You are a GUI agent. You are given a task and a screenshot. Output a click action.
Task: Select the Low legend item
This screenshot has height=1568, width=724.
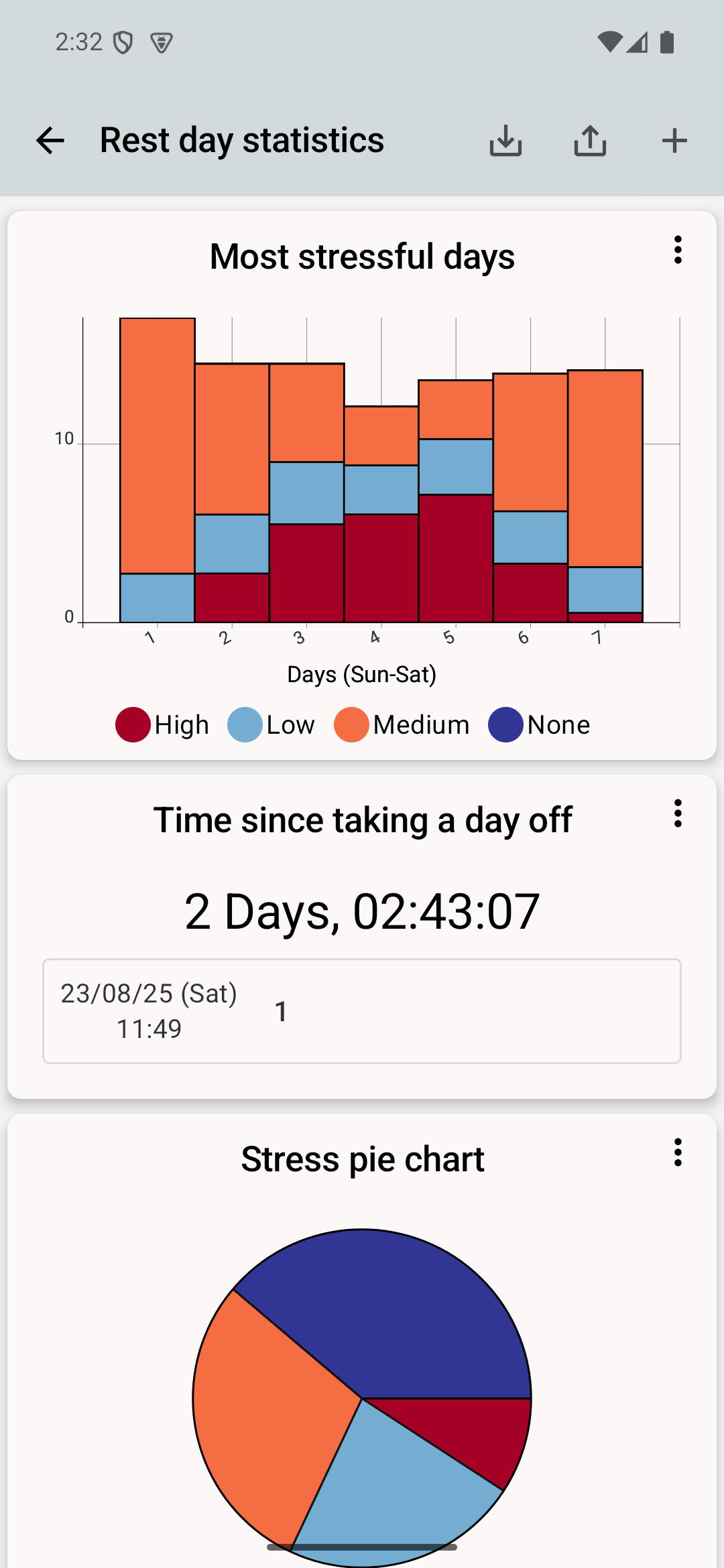point(271,725)
